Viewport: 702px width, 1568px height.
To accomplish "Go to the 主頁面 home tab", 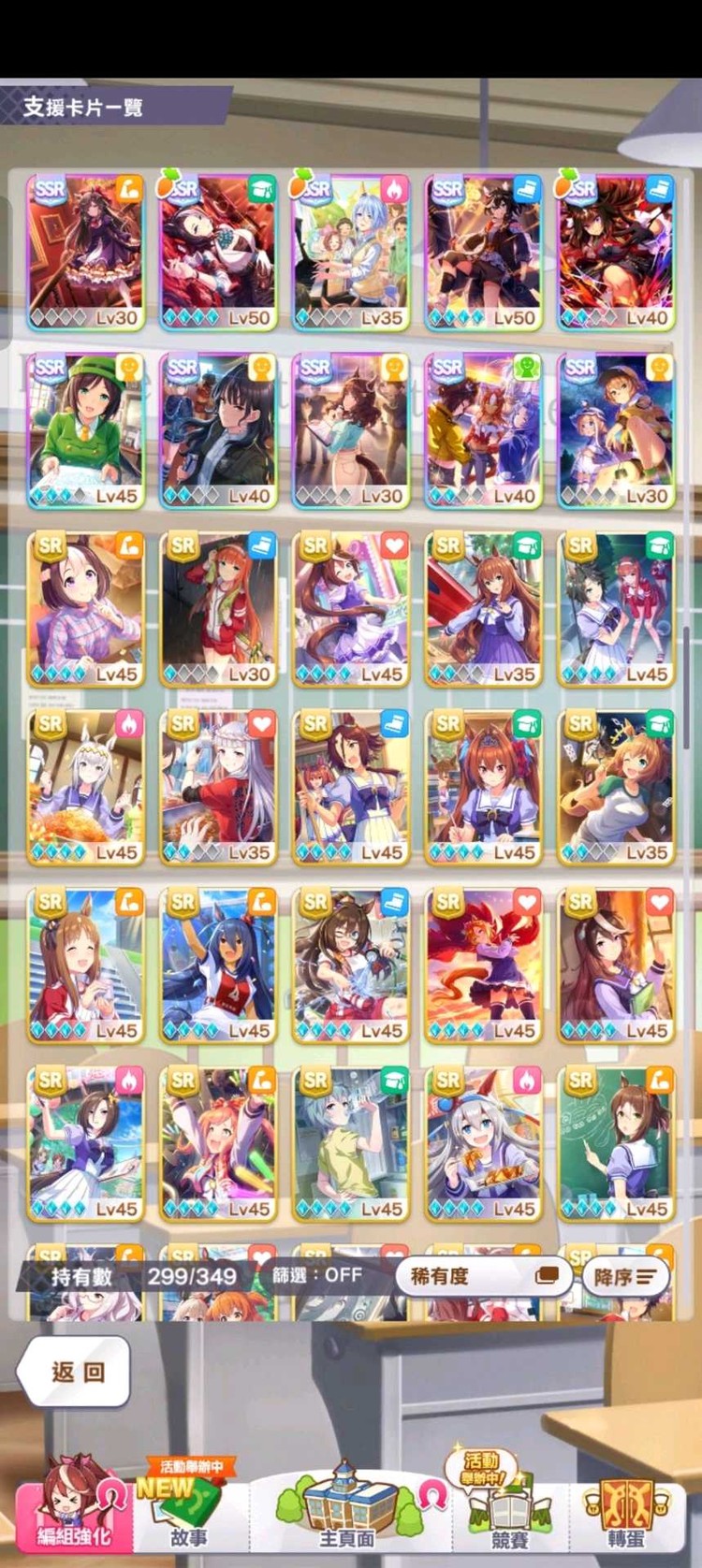I will (347, 1512).
